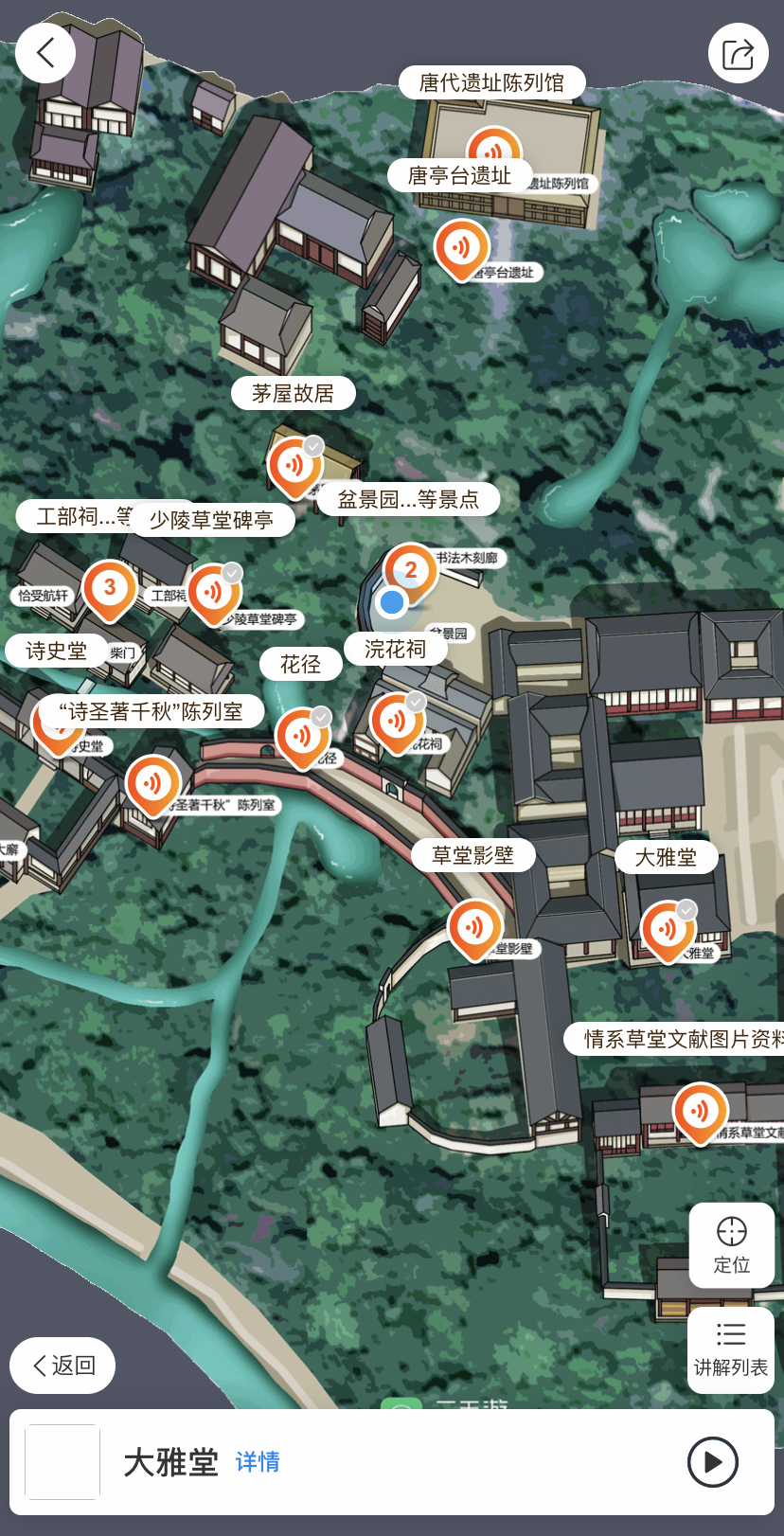Select the 草堂影壁 audio marker
This screenshot has height=1536, width=784.
tap(474, 927)
